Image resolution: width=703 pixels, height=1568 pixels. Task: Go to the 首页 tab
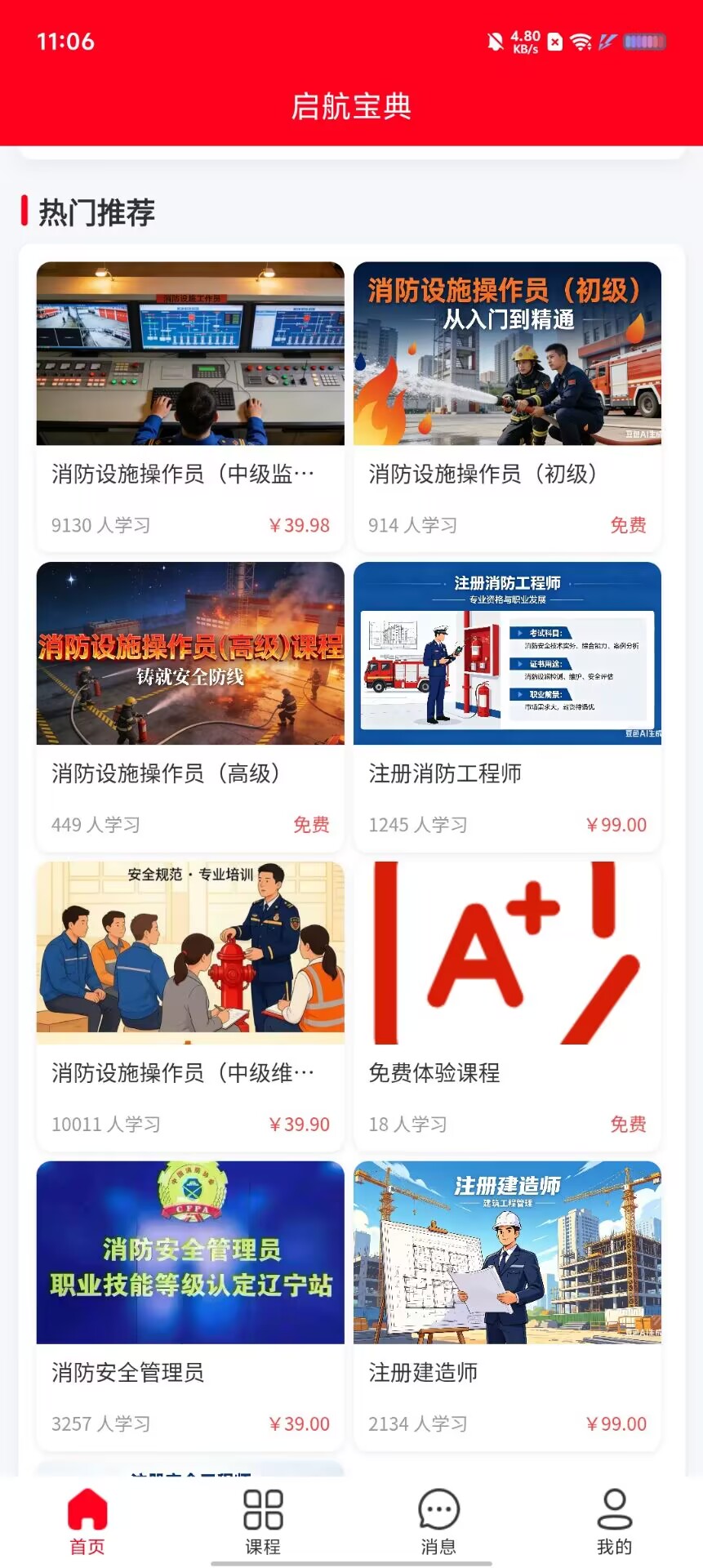coord(87,1521)
